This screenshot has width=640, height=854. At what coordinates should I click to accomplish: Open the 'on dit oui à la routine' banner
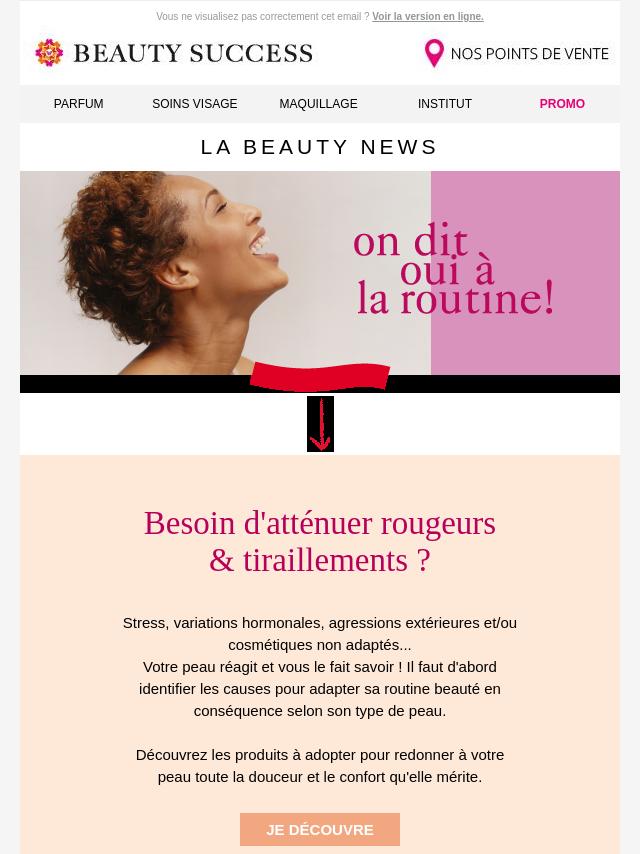point(320,275)
